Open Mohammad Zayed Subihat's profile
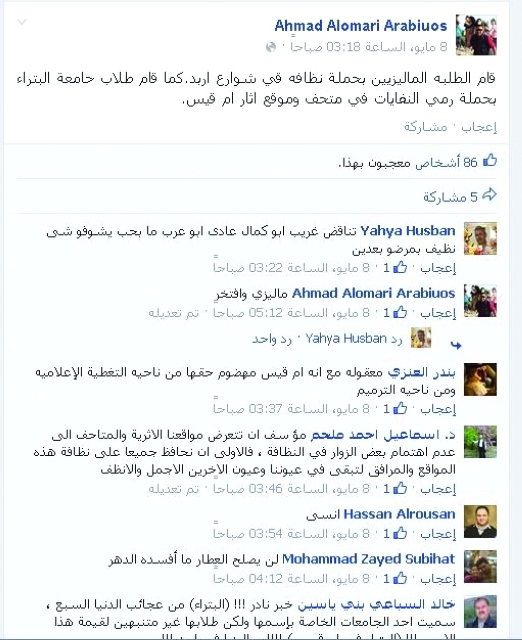Screen dimensions: 522x640 click(369, 559)
